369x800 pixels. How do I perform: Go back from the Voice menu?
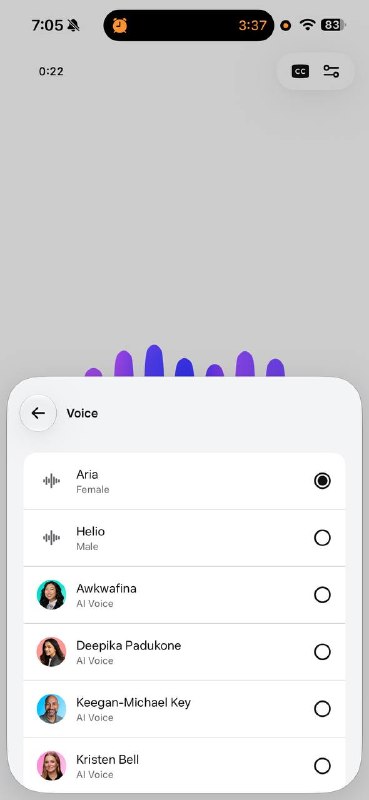tap(38, 413)
